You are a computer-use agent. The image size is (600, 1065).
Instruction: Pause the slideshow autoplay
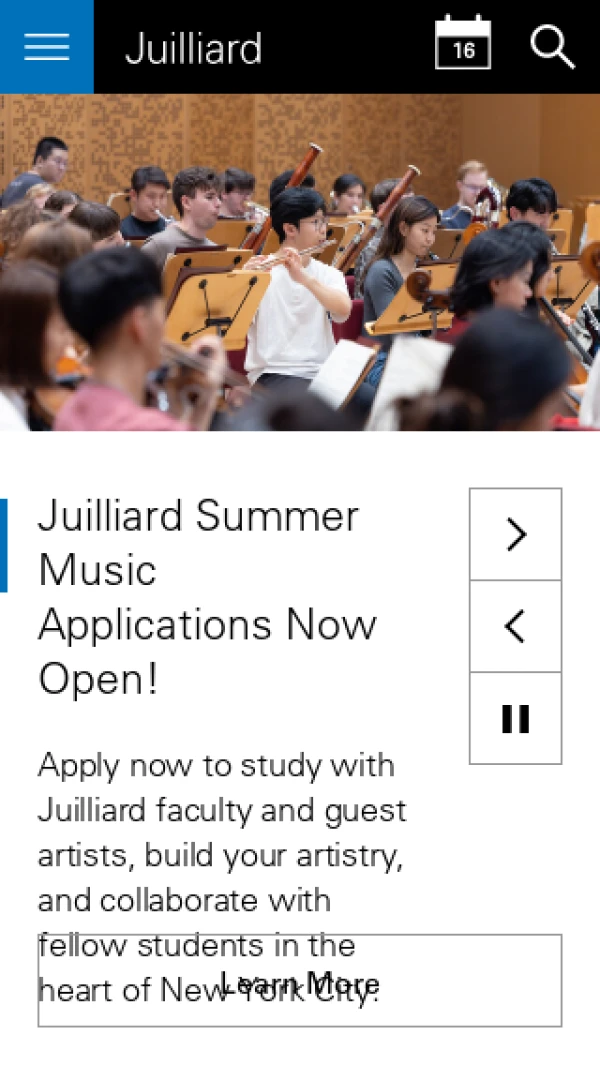[x=515, y=719]
